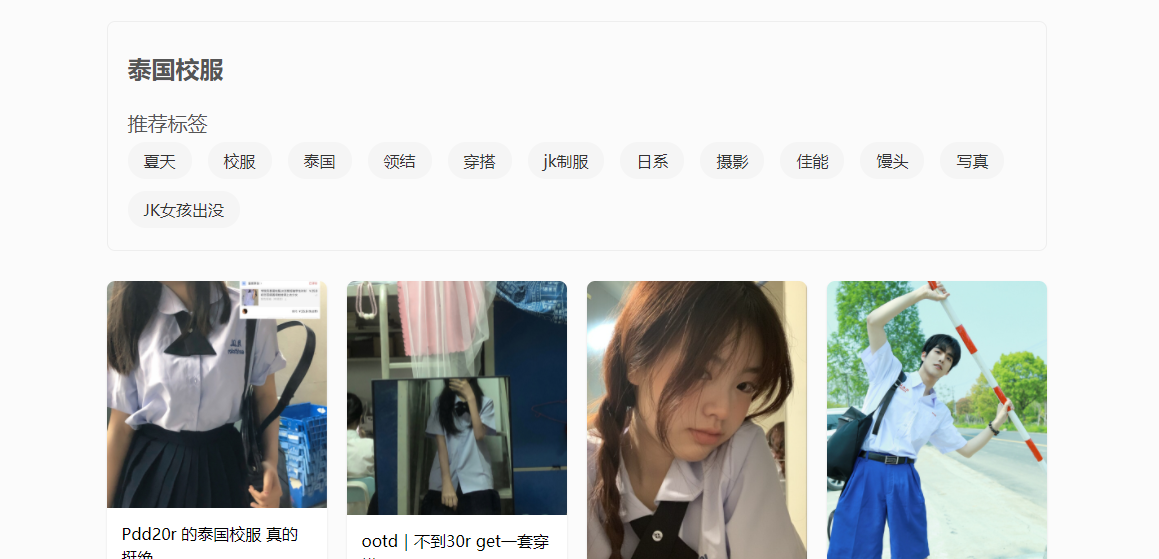Open the post with blue shorts uniform
This screenshot has width=1159, height=559.
click(x=936, y=420)
